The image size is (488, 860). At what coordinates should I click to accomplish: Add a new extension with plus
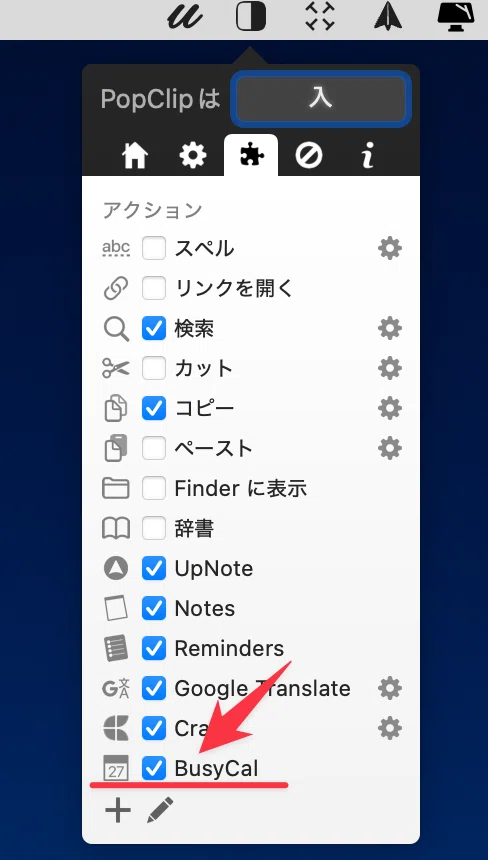pyautogui.click(x=118, y=810)
